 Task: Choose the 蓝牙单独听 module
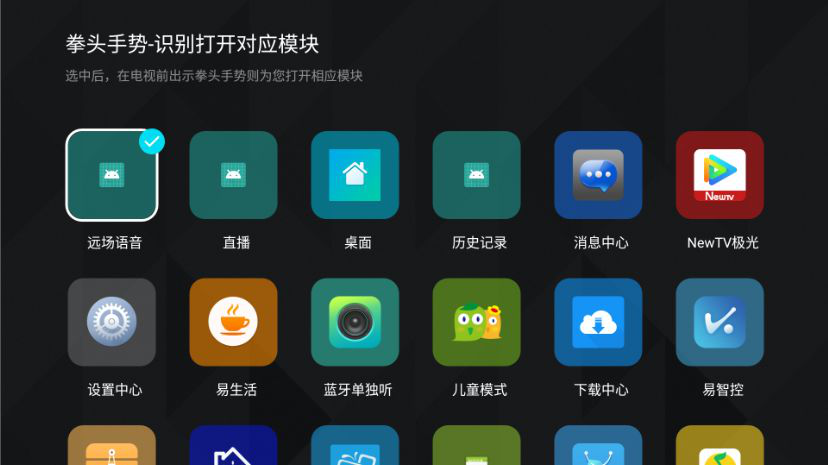tap(355, 322)
